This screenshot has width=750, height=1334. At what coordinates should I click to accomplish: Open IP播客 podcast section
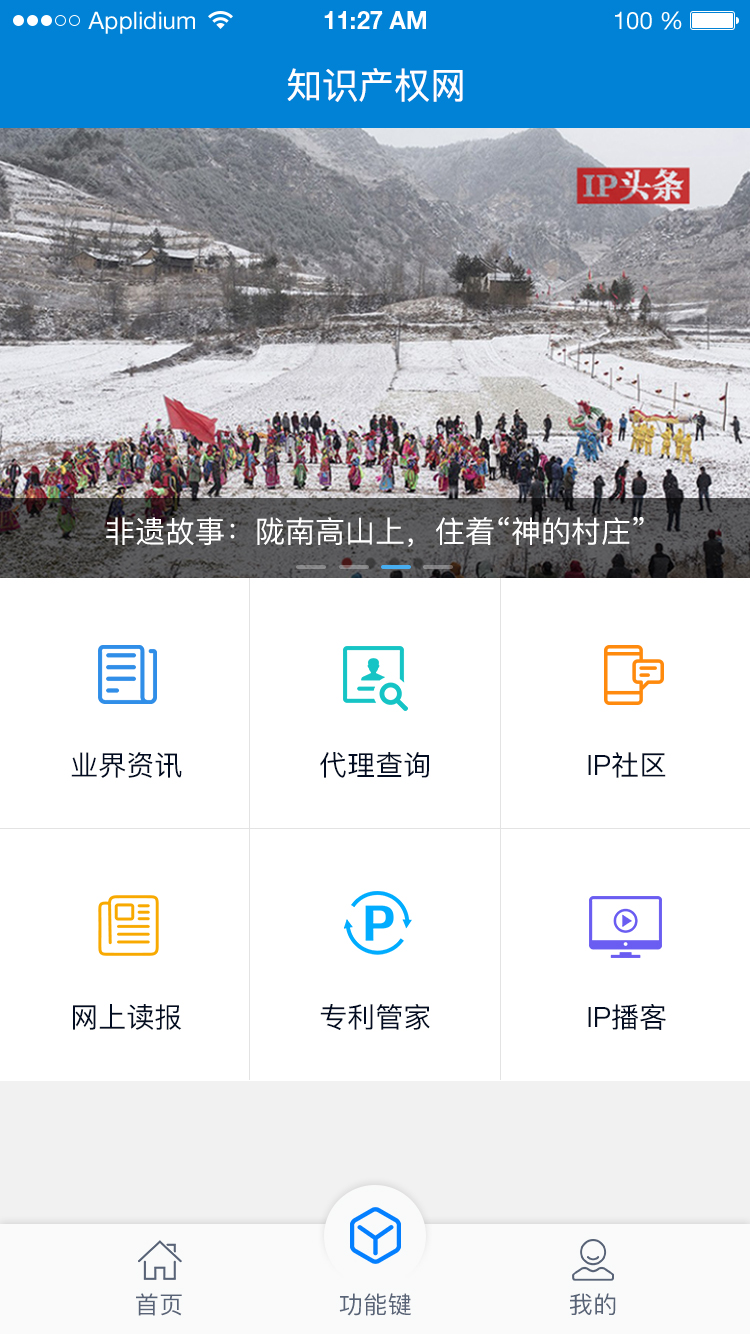pos(625,955)
